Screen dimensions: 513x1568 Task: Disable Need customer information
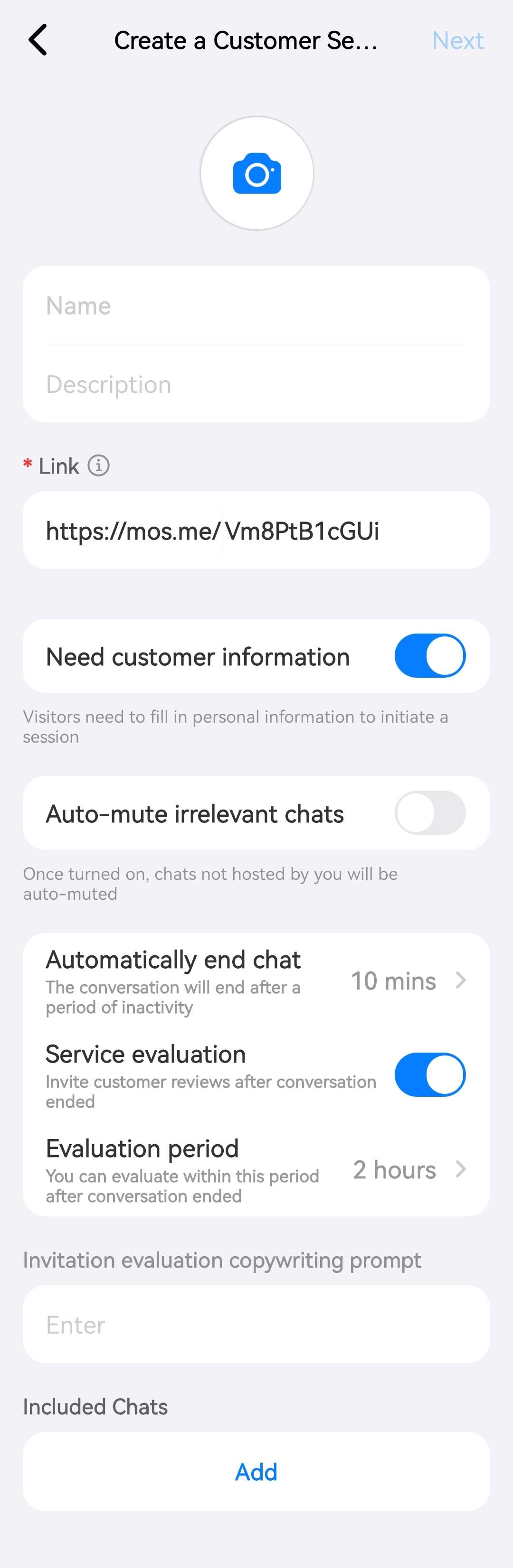pyautogui.click(x=429, y=655)
